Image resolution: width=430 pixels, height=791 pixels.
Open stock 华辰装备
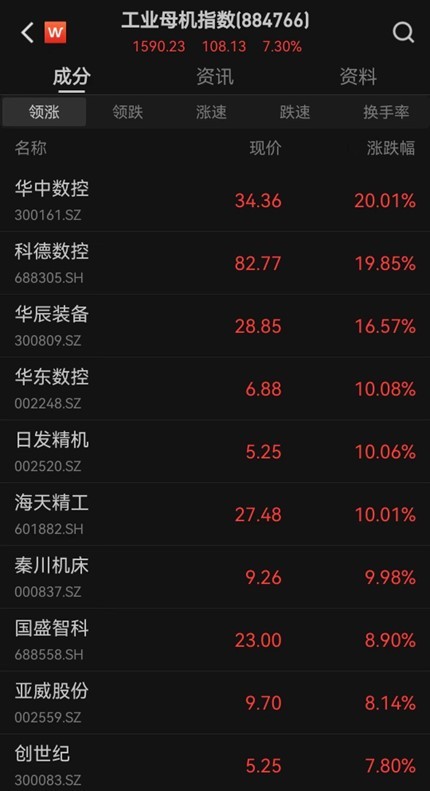(x=215, y=326)
